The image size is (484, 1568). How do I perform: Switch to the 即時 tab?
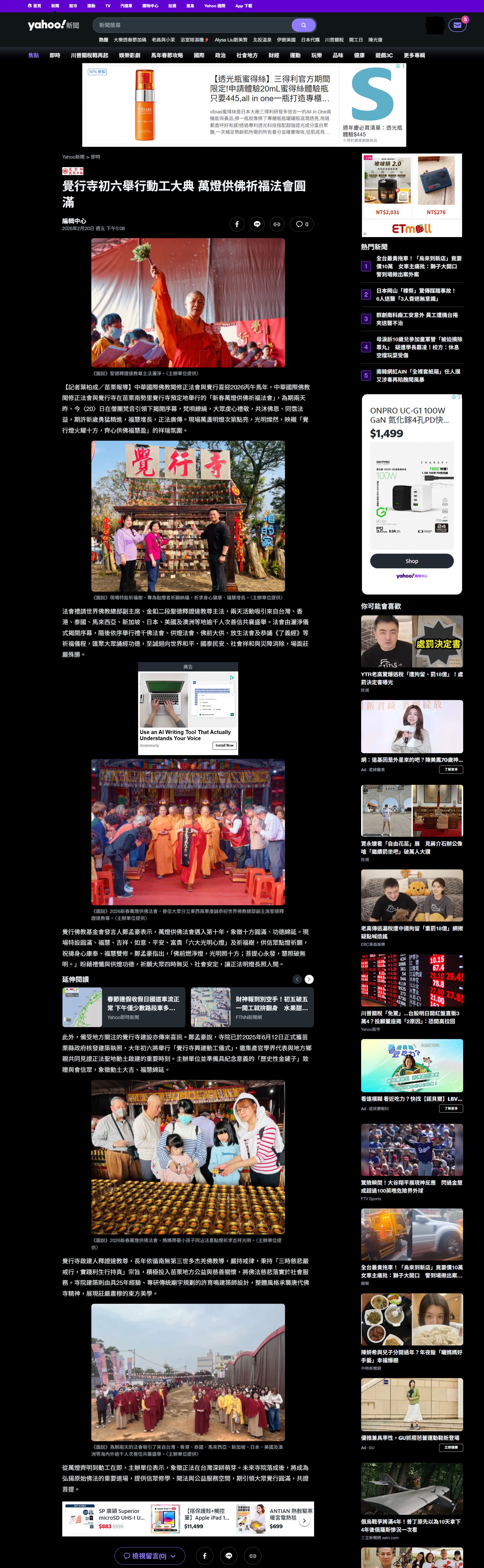tap(55, 55)
